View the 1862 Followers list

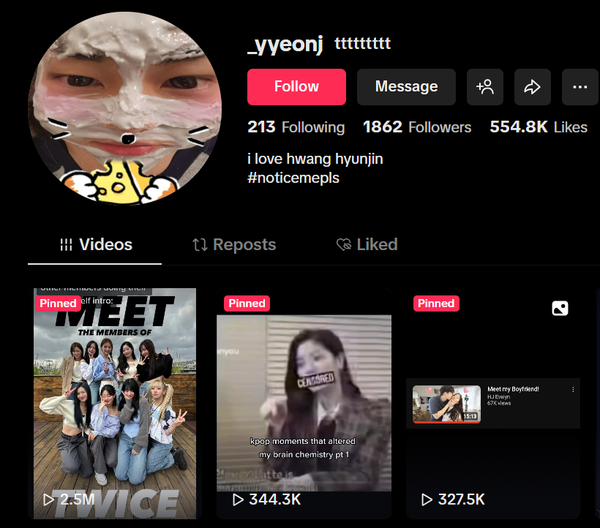click(x=417, y=127)
